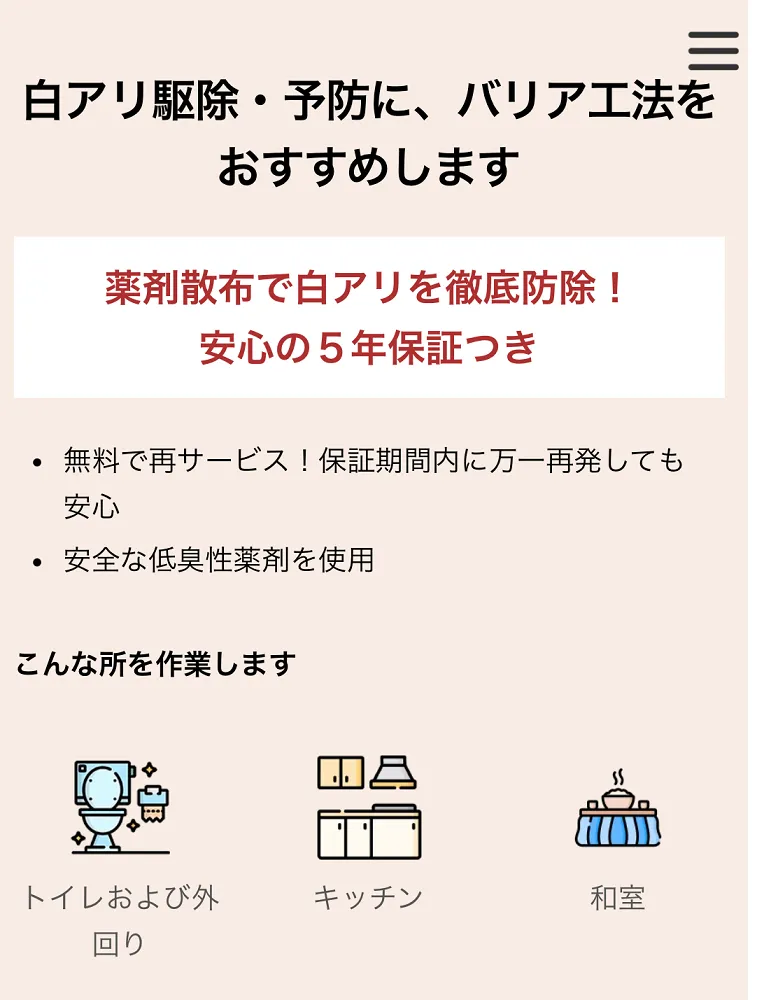Screen dimensions: 778x1000
Task: Open the hamburger menu
Action: pyautogui.click(x=713, y=51)
